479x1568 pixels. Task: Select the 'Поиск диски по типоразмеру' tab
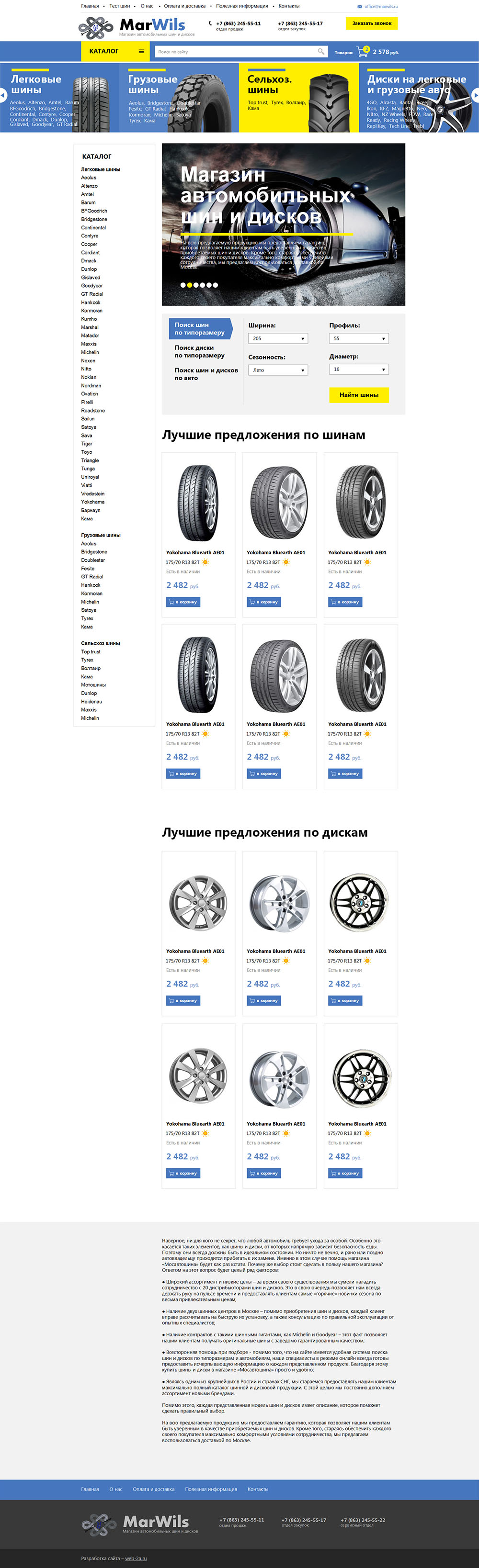point(199,351)
